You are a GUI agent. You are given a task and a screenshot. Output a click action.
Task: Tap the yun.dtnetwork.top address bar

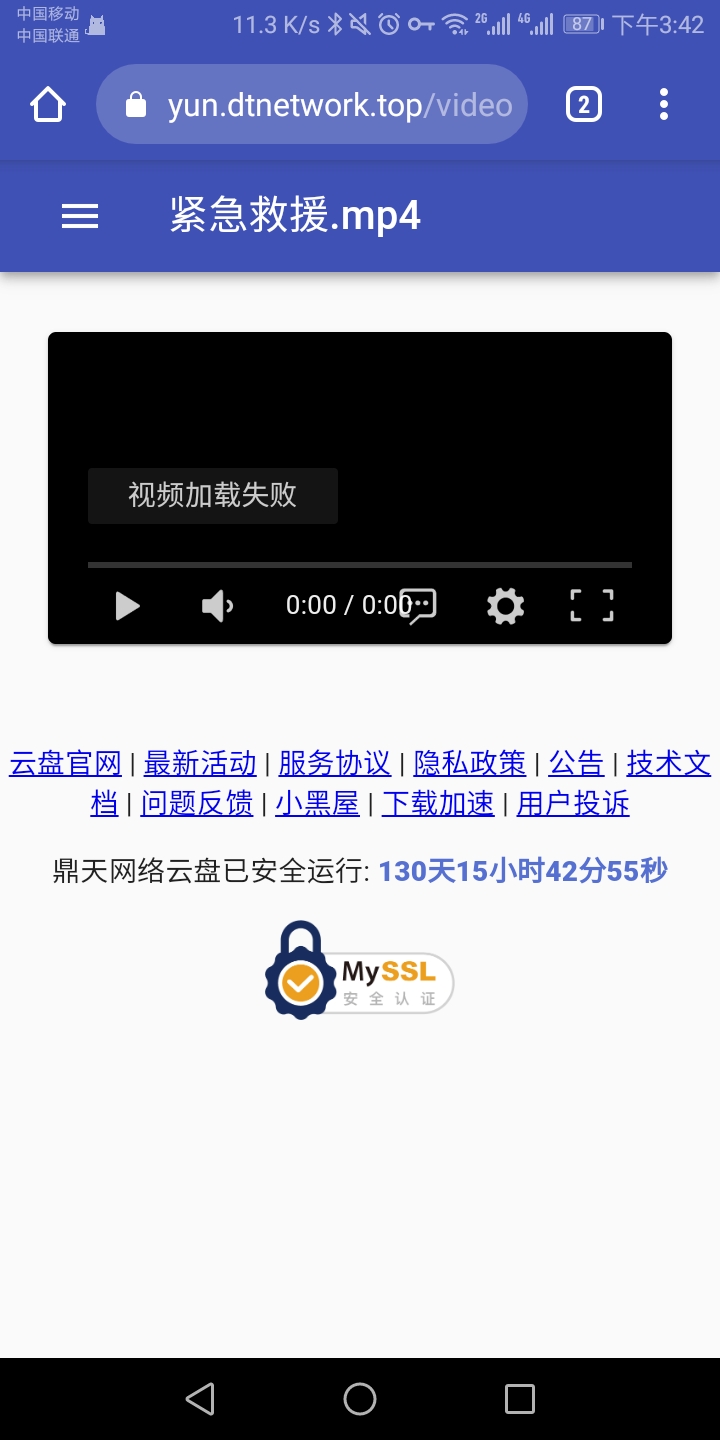click(x=310, y=103)
